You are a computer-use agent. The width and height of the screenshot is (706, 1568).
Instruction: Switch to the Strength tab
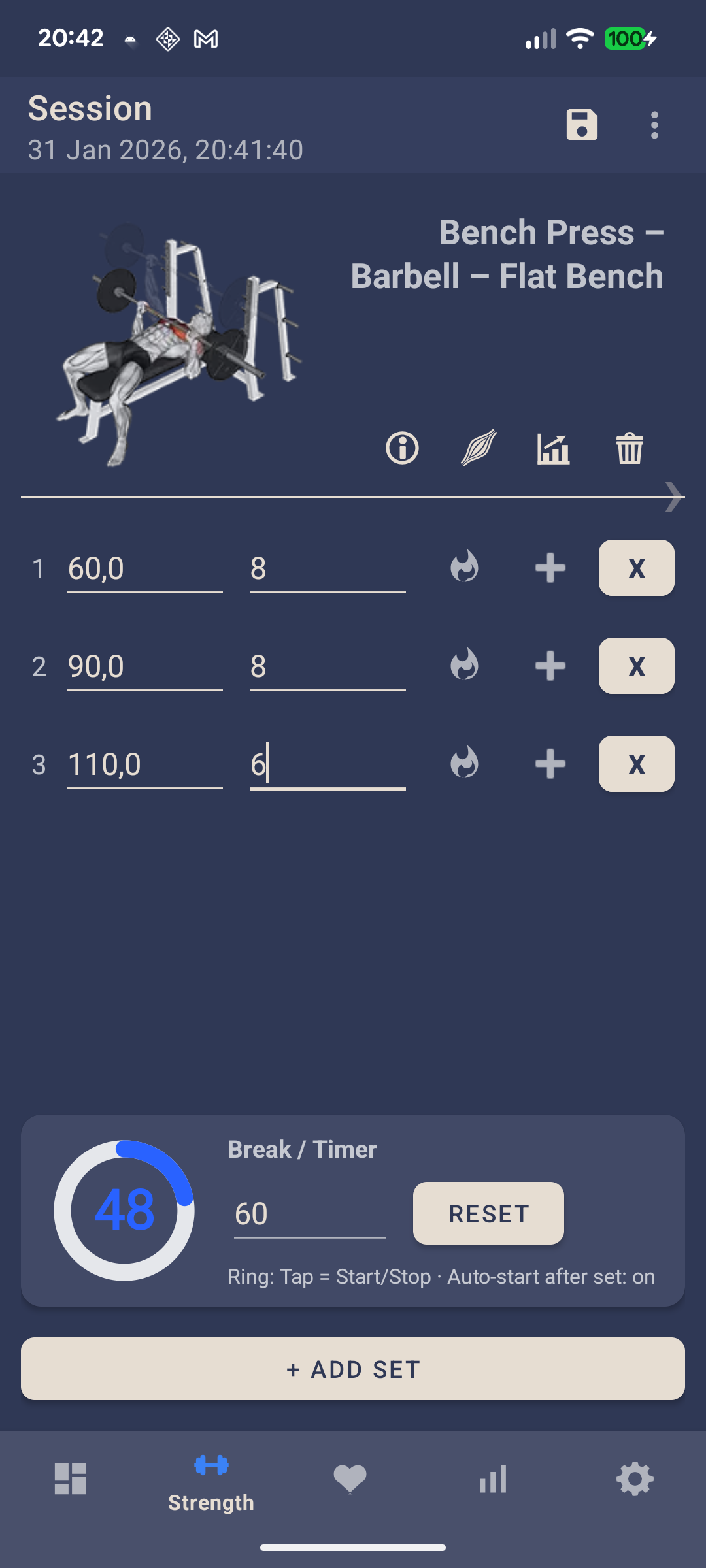click(x=212, y=1481)
